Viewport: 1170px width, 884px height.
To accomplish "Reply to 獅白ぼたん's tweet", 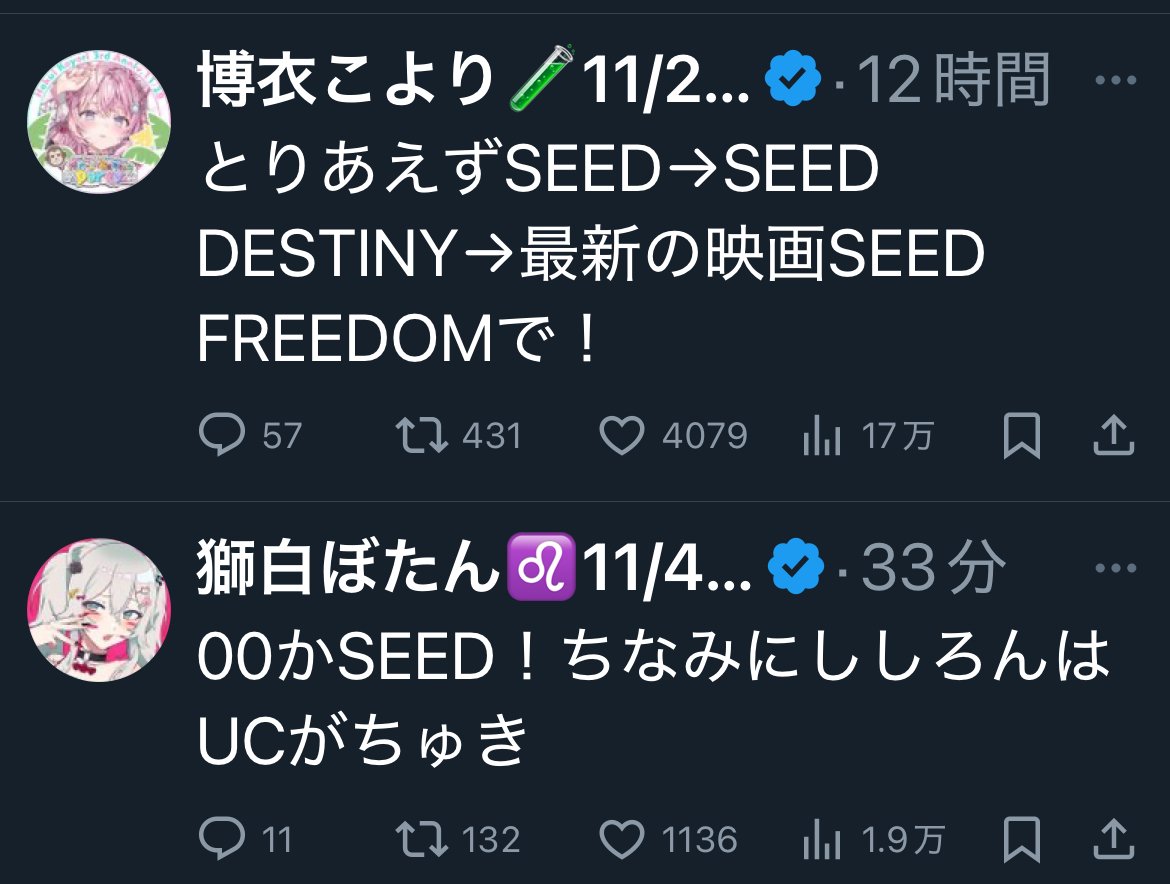I will click(x=222, y=838).
